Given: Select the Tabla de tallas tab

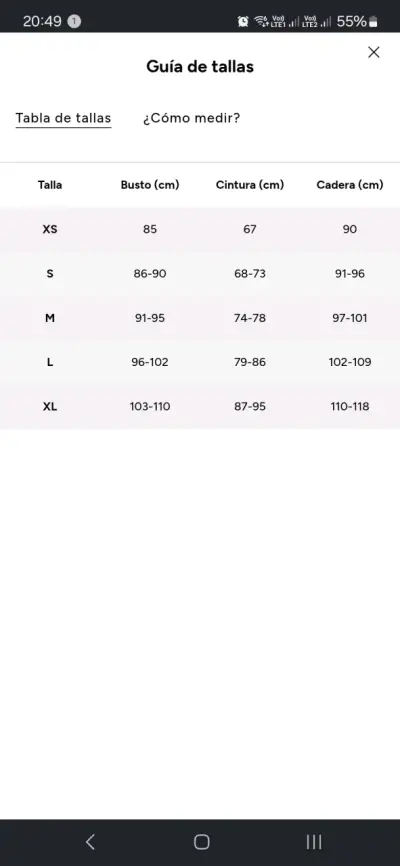Looking at the screenshot, I should coord(63,118).
